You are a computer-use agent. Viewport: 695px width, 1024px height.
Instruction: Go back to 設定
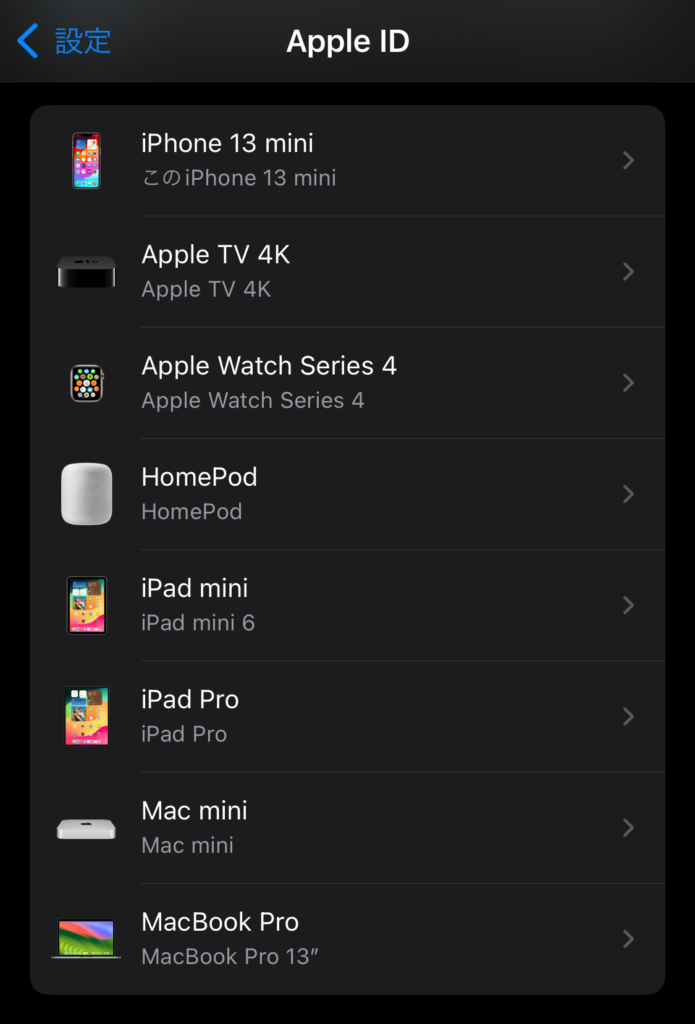64,41
